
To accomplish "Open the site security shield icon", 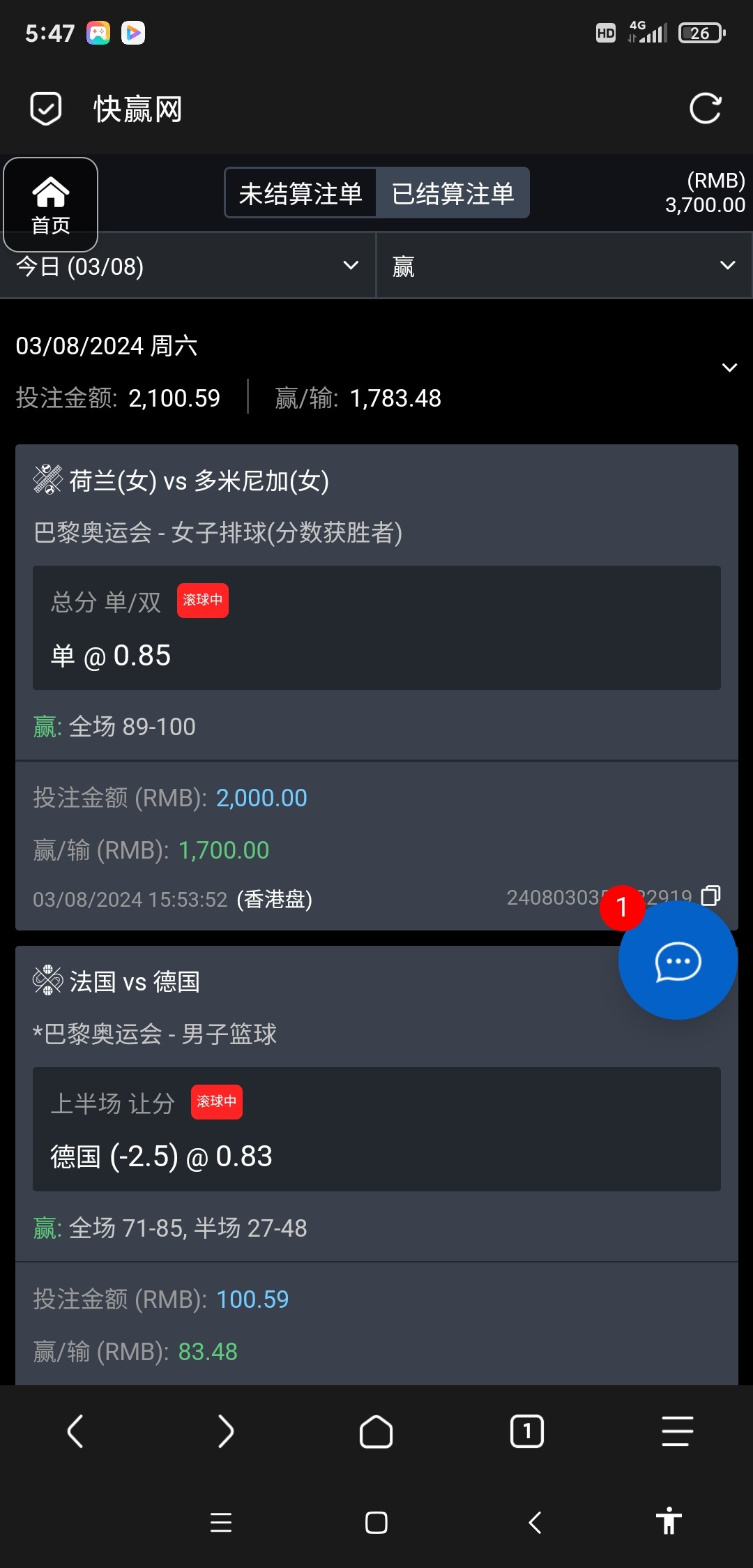I will pos(46,109).
